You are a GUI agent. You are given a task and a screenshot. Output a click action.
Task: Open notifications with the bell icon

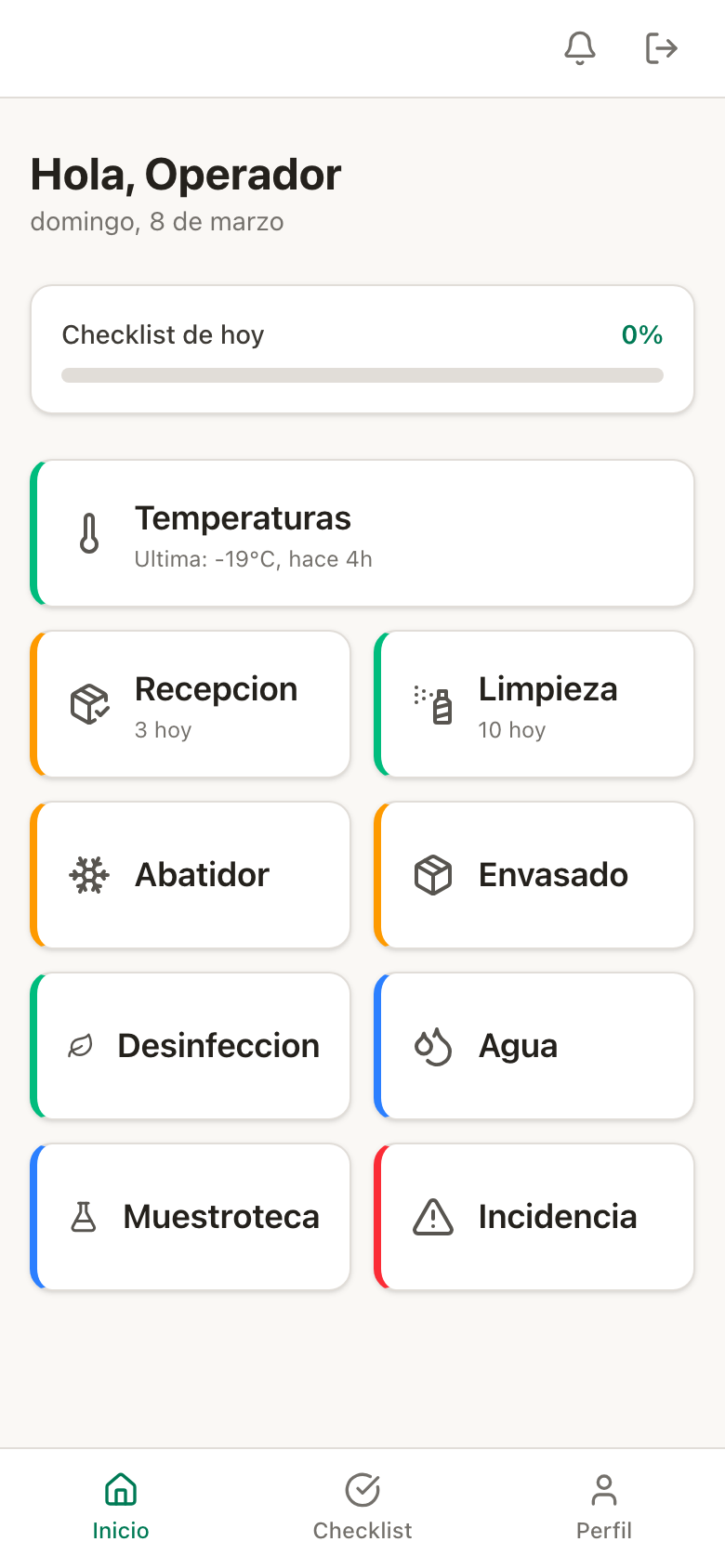coord(579,47)
